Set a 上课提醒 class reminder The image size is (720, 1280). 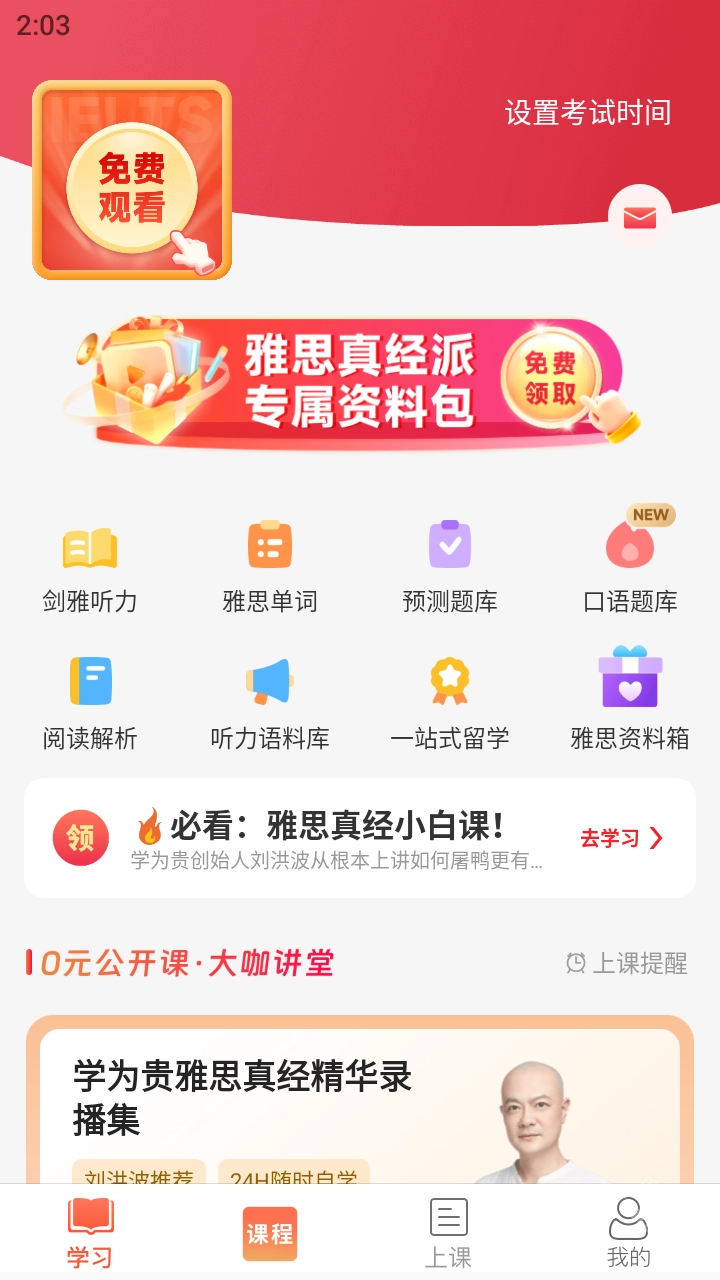(627, 963)
